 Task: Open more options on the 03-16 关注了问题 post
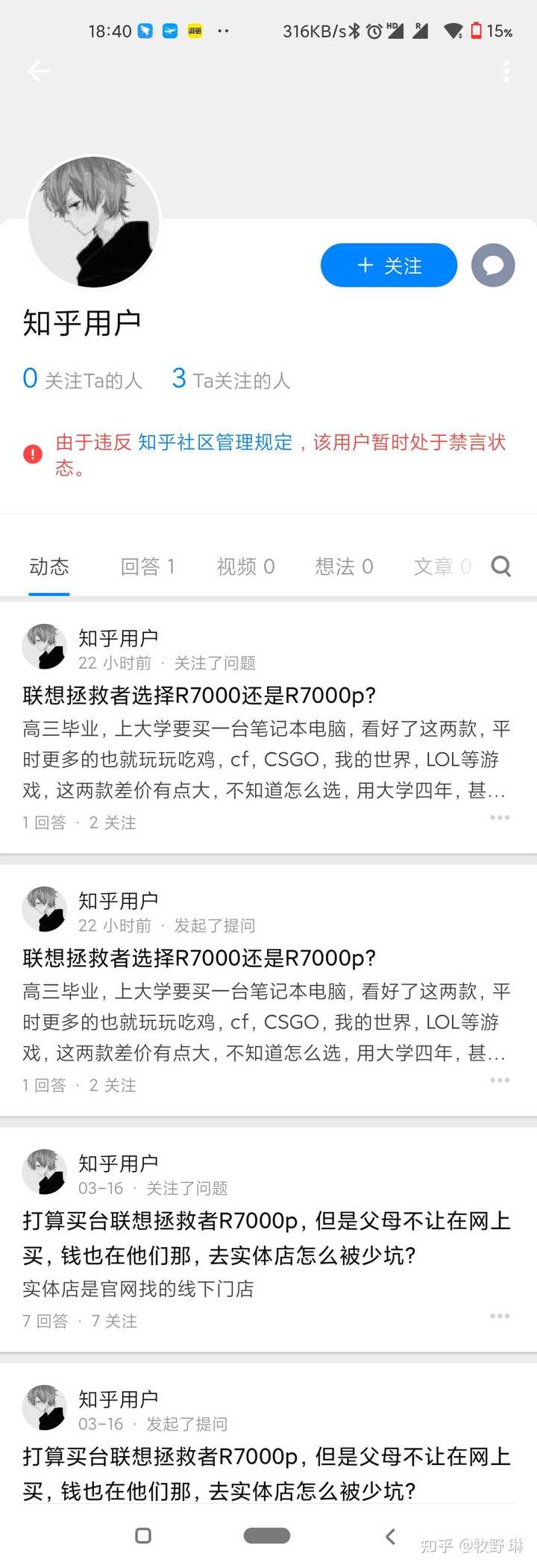[x=499, y=1315]
